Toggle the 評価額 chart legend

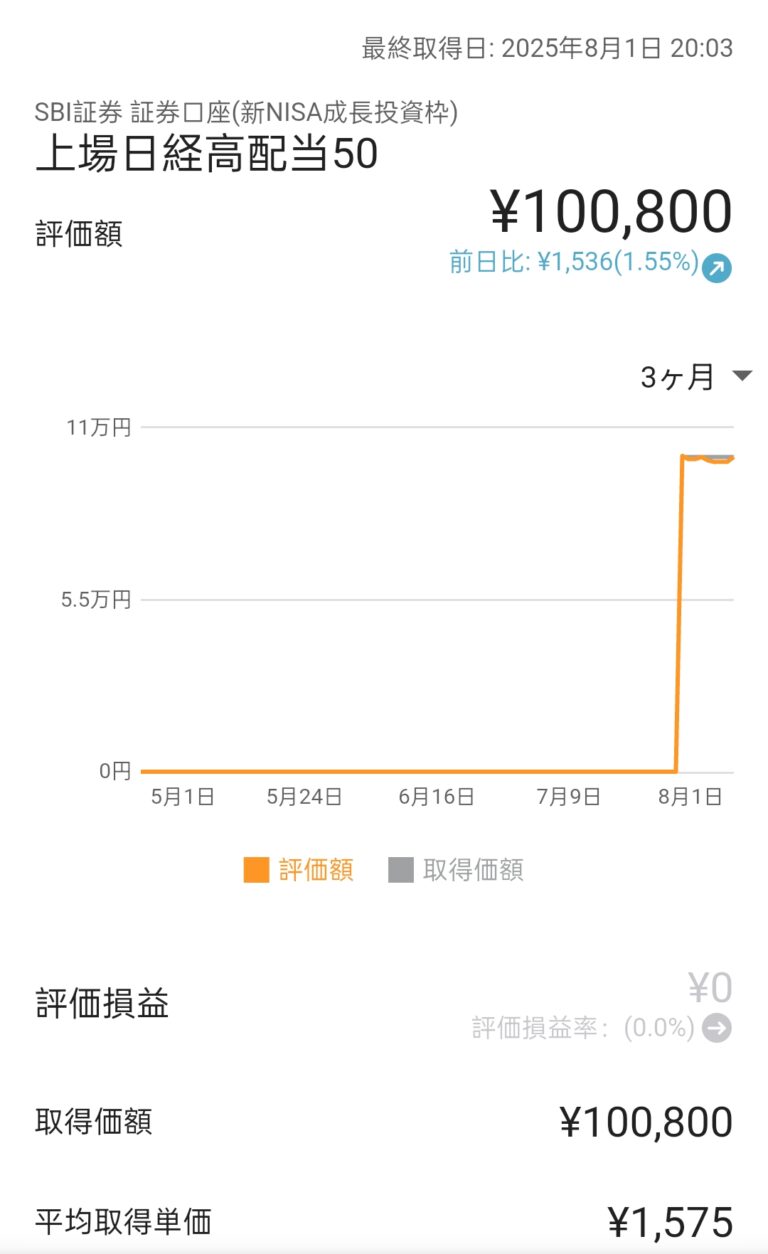pyautogui.click(x=299, y=870)
